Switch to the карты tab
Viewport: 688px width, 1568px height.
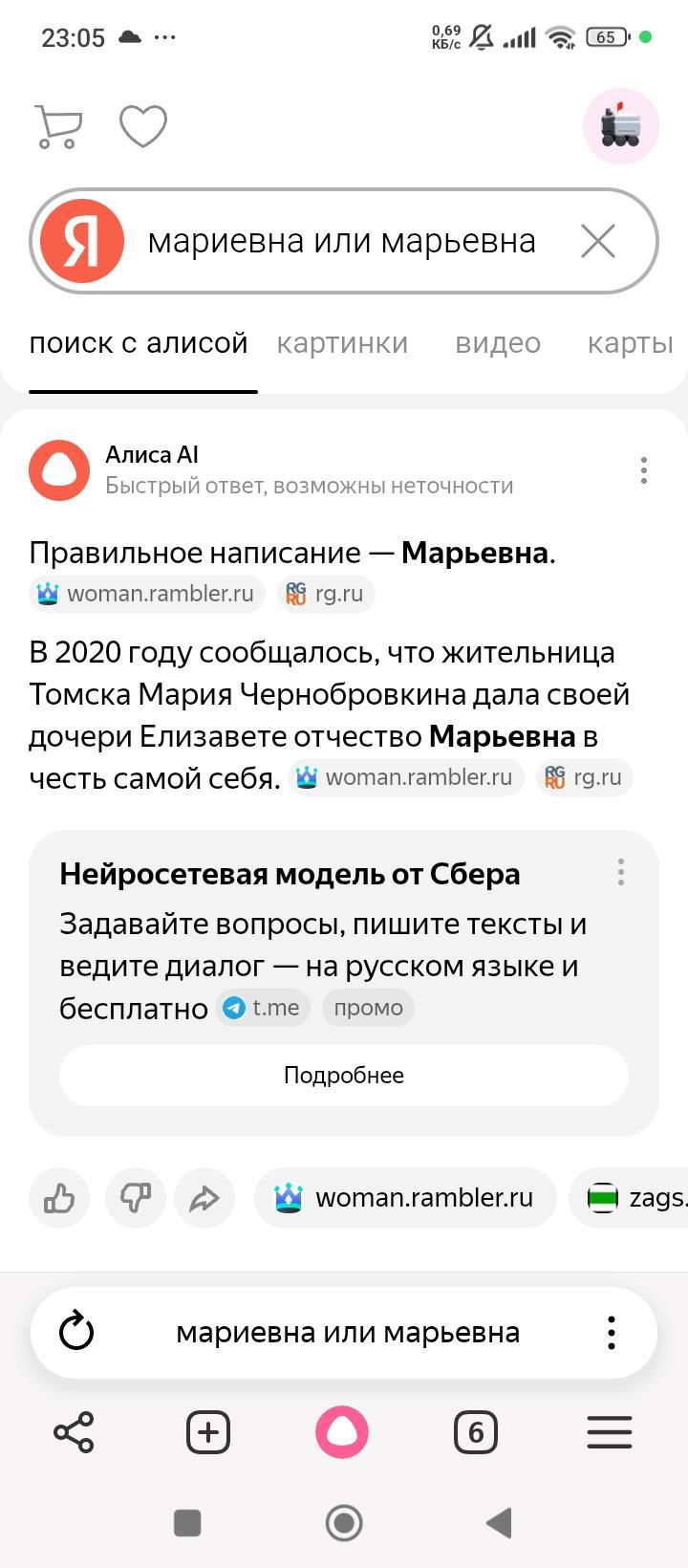coord(630,343)
